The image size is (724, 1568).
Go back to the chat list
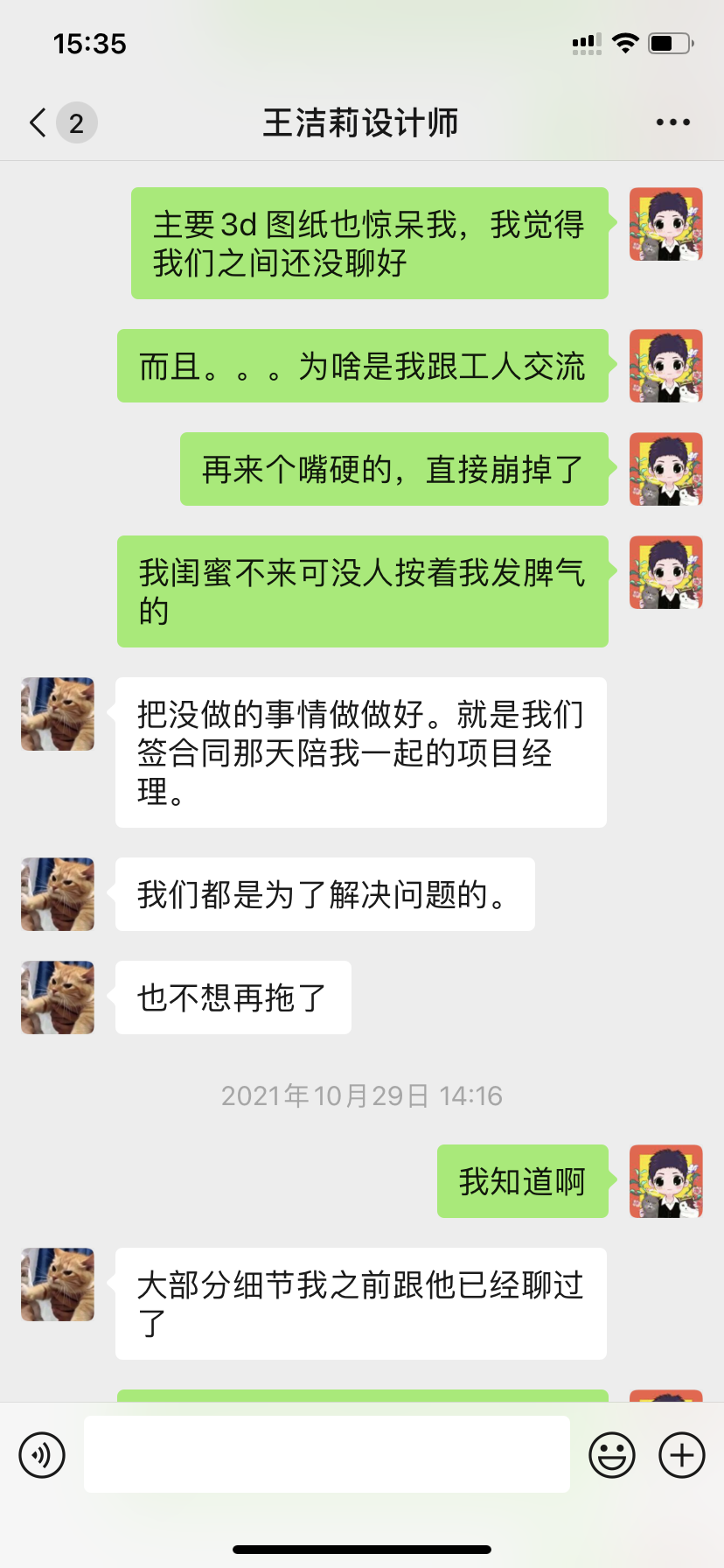click(39, 122)
